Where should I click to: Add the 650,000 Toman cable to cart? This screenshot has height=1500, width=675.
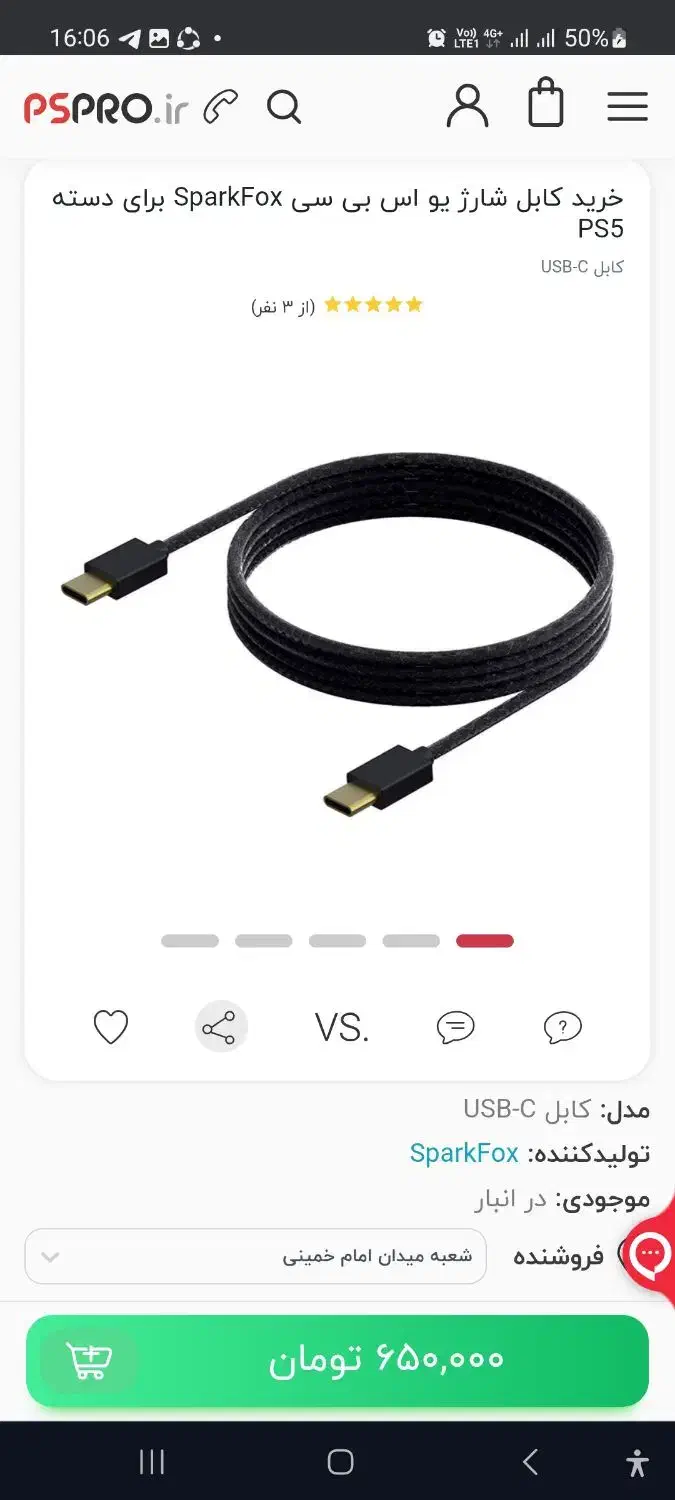tap(337, 1360)
